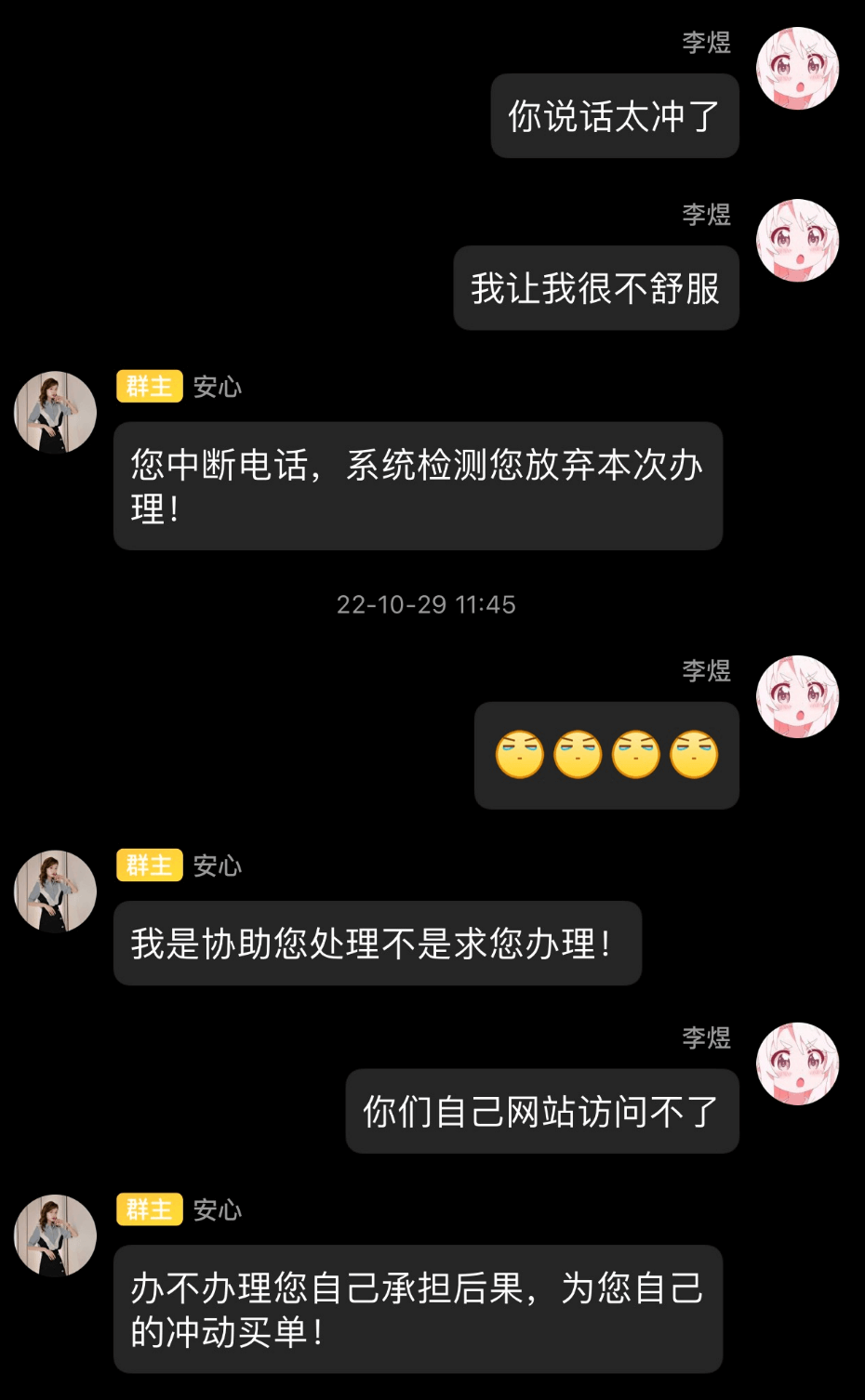Tap 安心's avatar beside "办不办理" message

click(56, 1235)
